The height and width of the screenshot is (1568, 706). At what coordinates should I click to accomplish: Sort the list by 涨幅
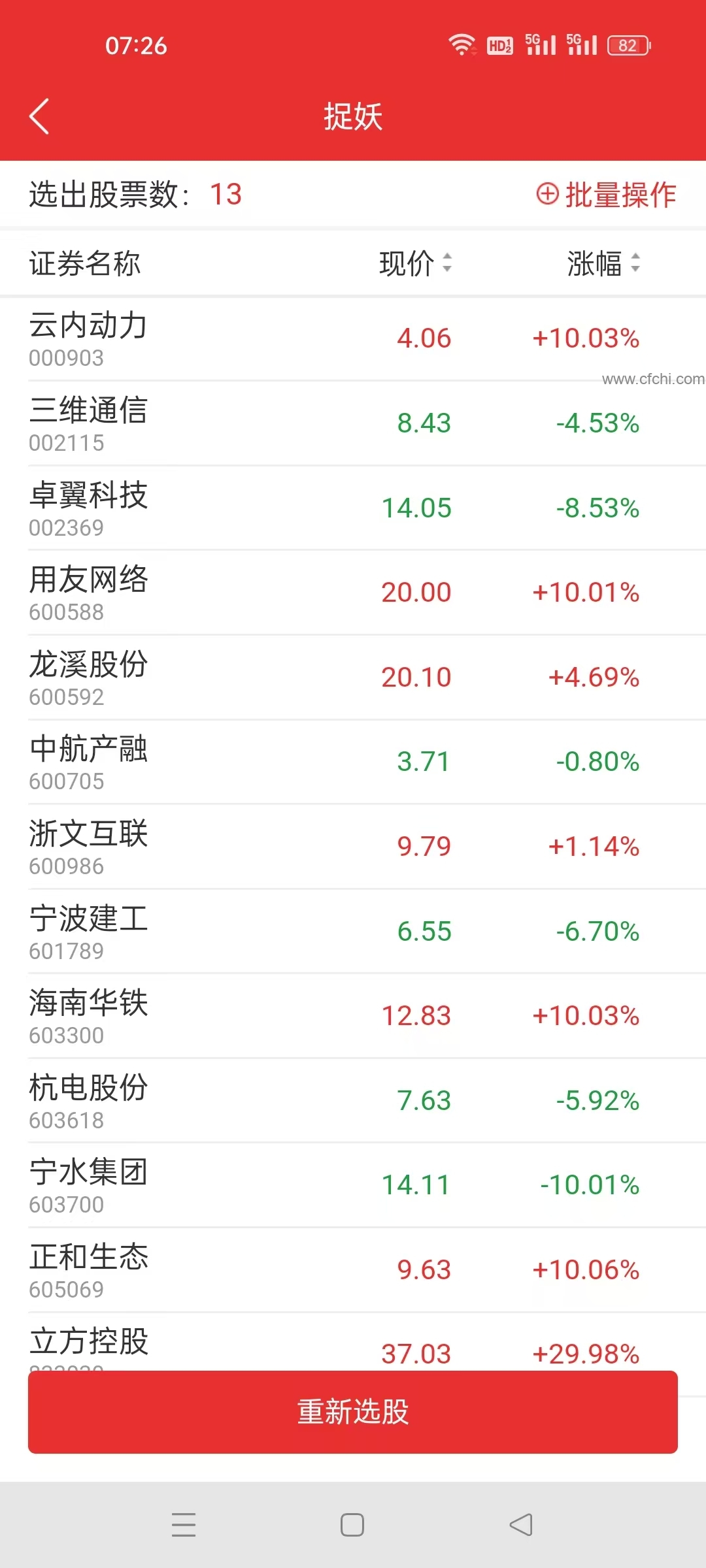pos(603,263)
